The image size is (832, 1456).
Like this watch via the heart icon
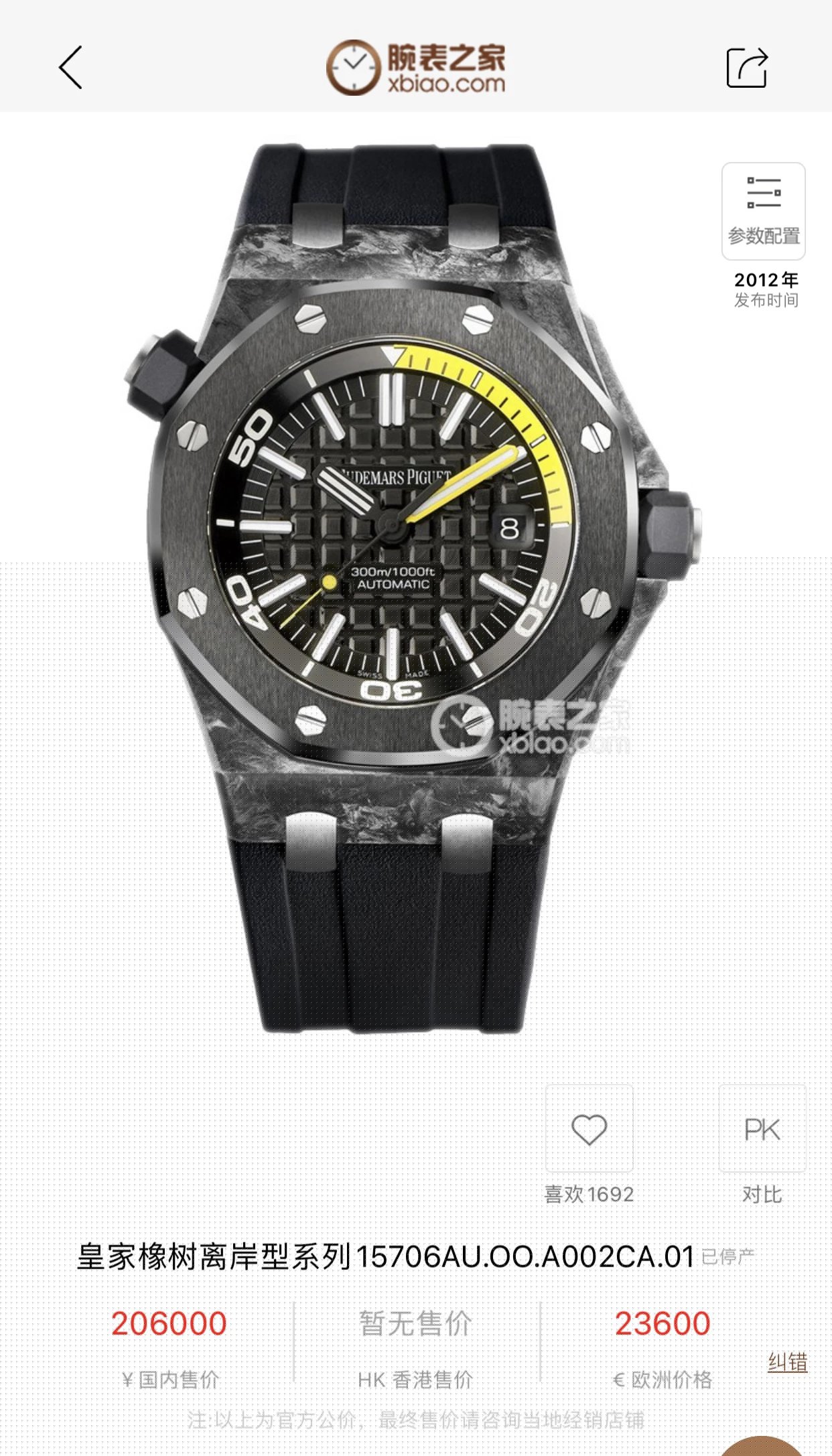[x=589, y=1129]
